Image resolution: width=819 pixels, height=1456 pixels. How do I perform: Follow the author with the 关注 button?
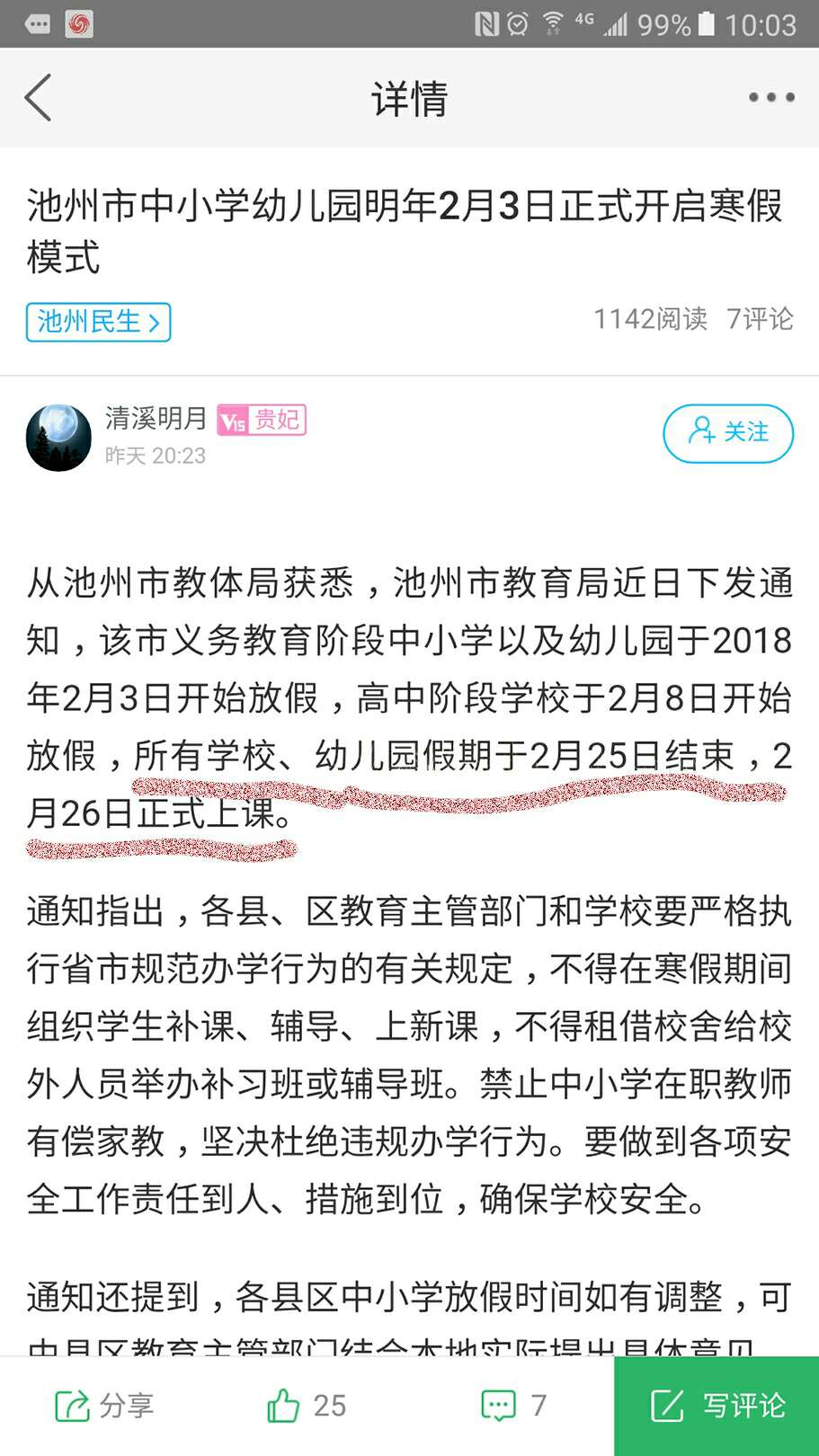click(728, 433)
